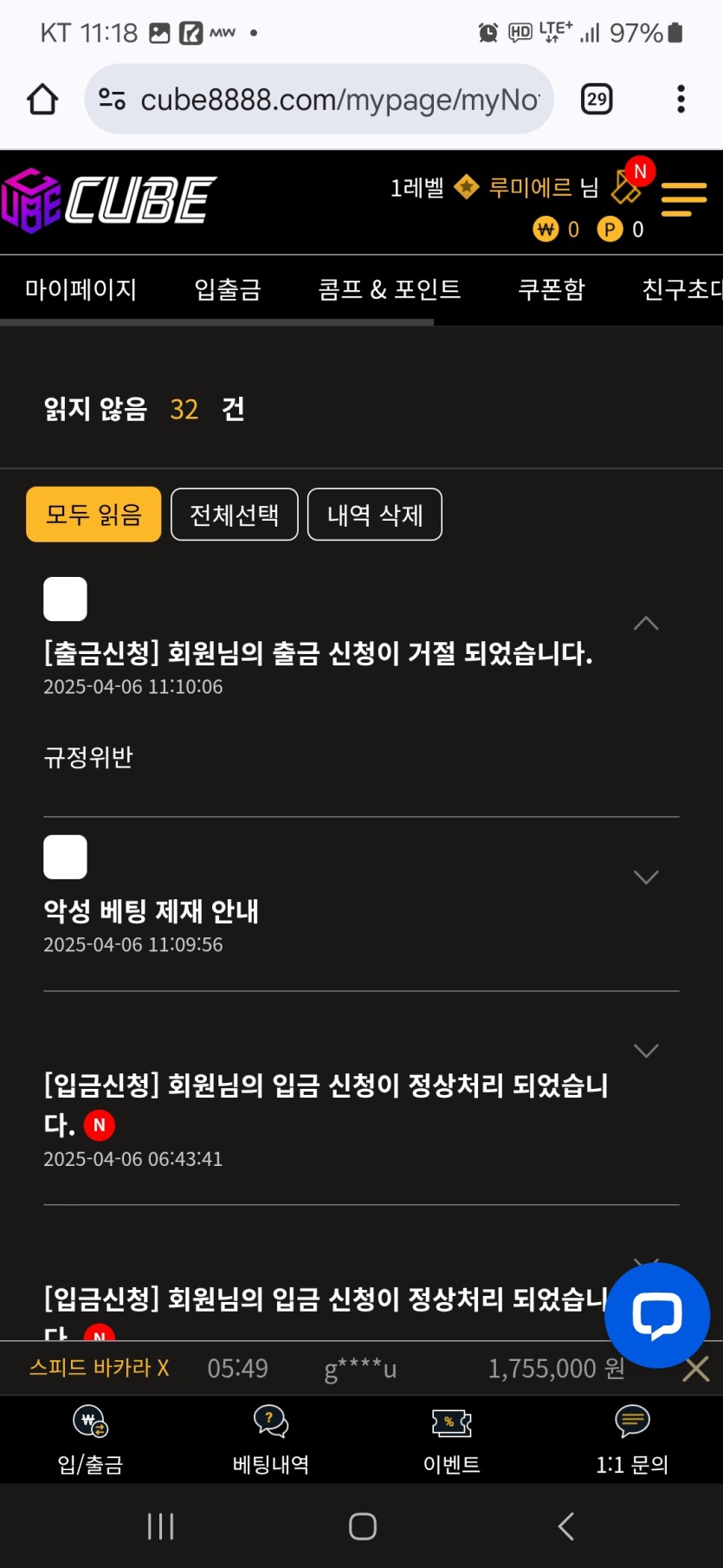Open the browser tab switcher
The image size is (723, 1568).
pos(597,99)
